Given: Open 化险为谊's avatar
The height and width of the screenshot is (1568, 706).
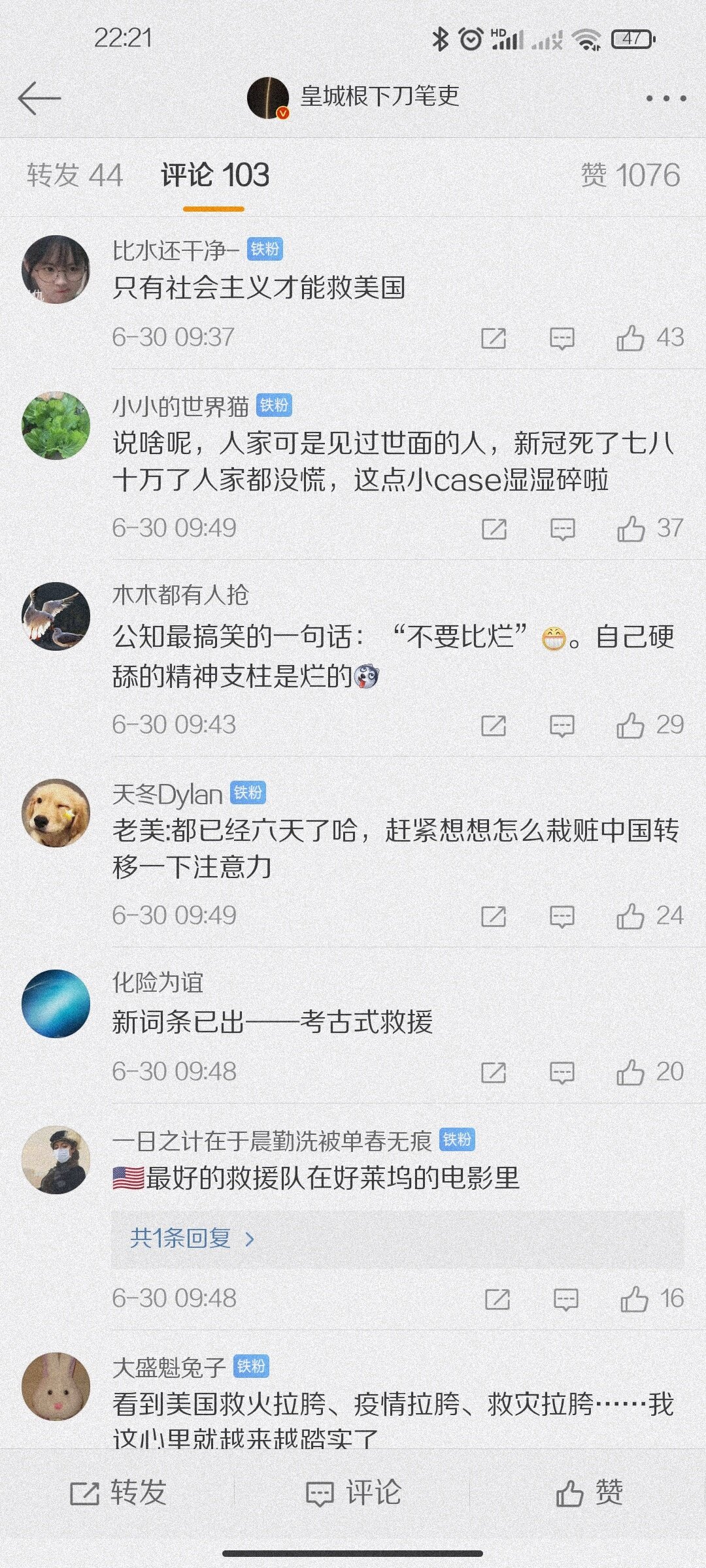Looking at the screenshot, I should click(56, 1004).
